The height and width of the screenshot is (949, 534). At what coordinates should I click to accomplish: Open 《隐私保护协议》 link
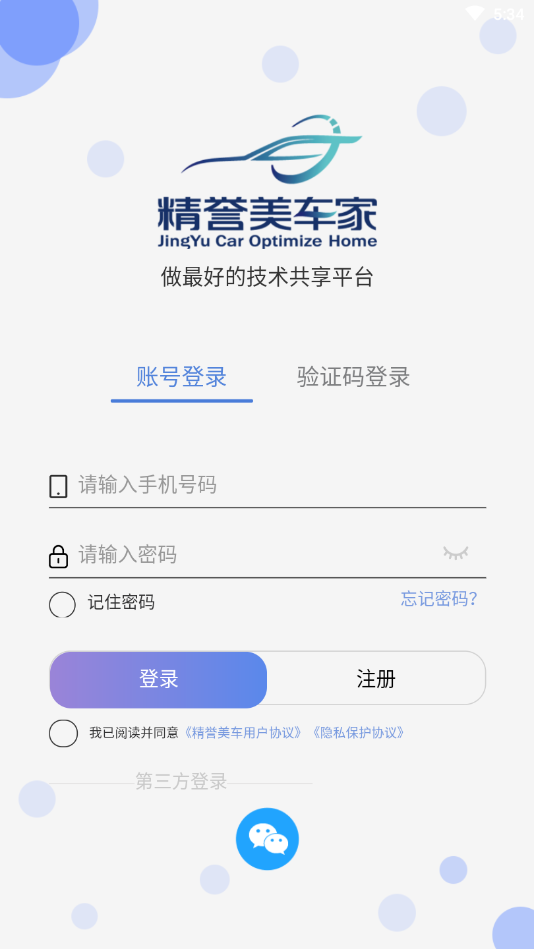click(x=357, y=733)
